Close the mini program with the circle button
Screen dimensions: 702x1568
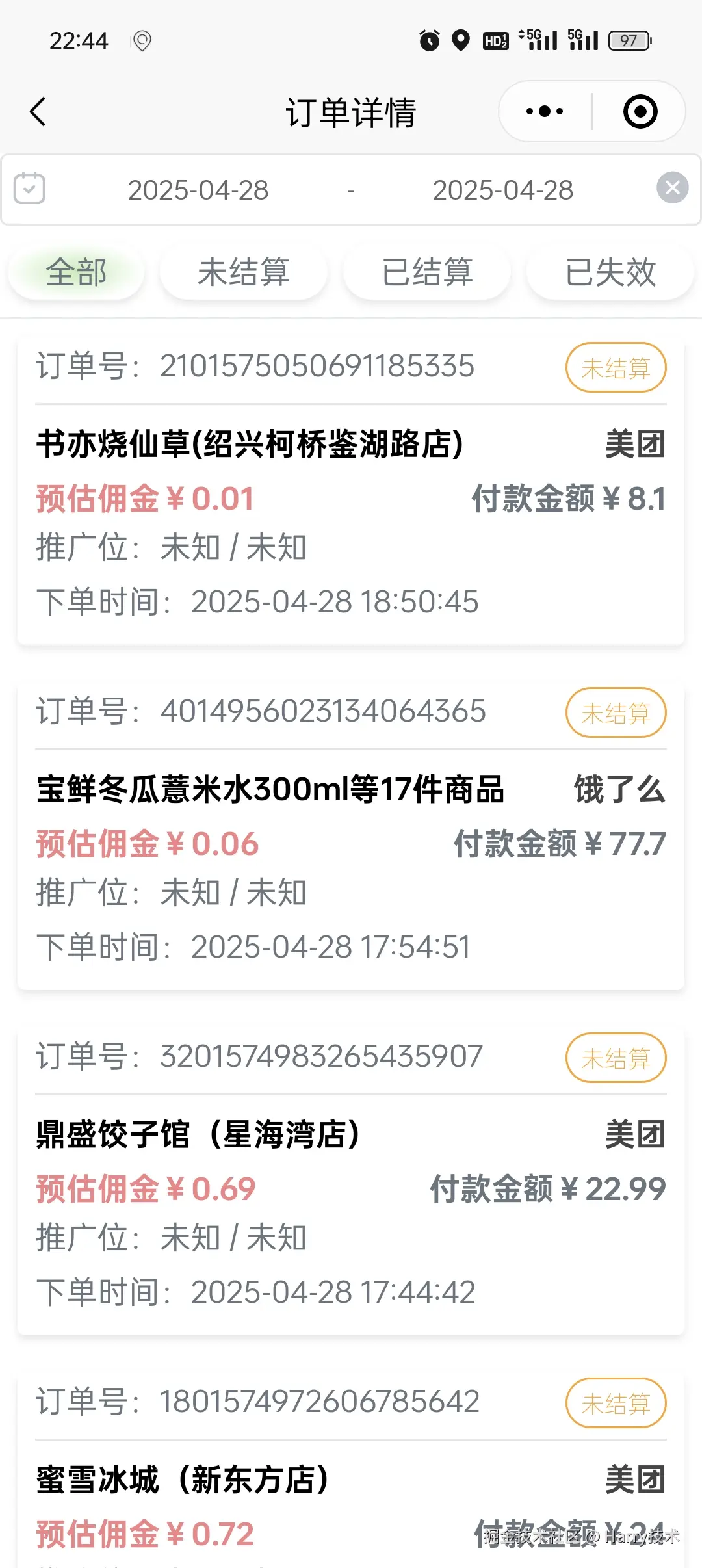pos(640,112)
